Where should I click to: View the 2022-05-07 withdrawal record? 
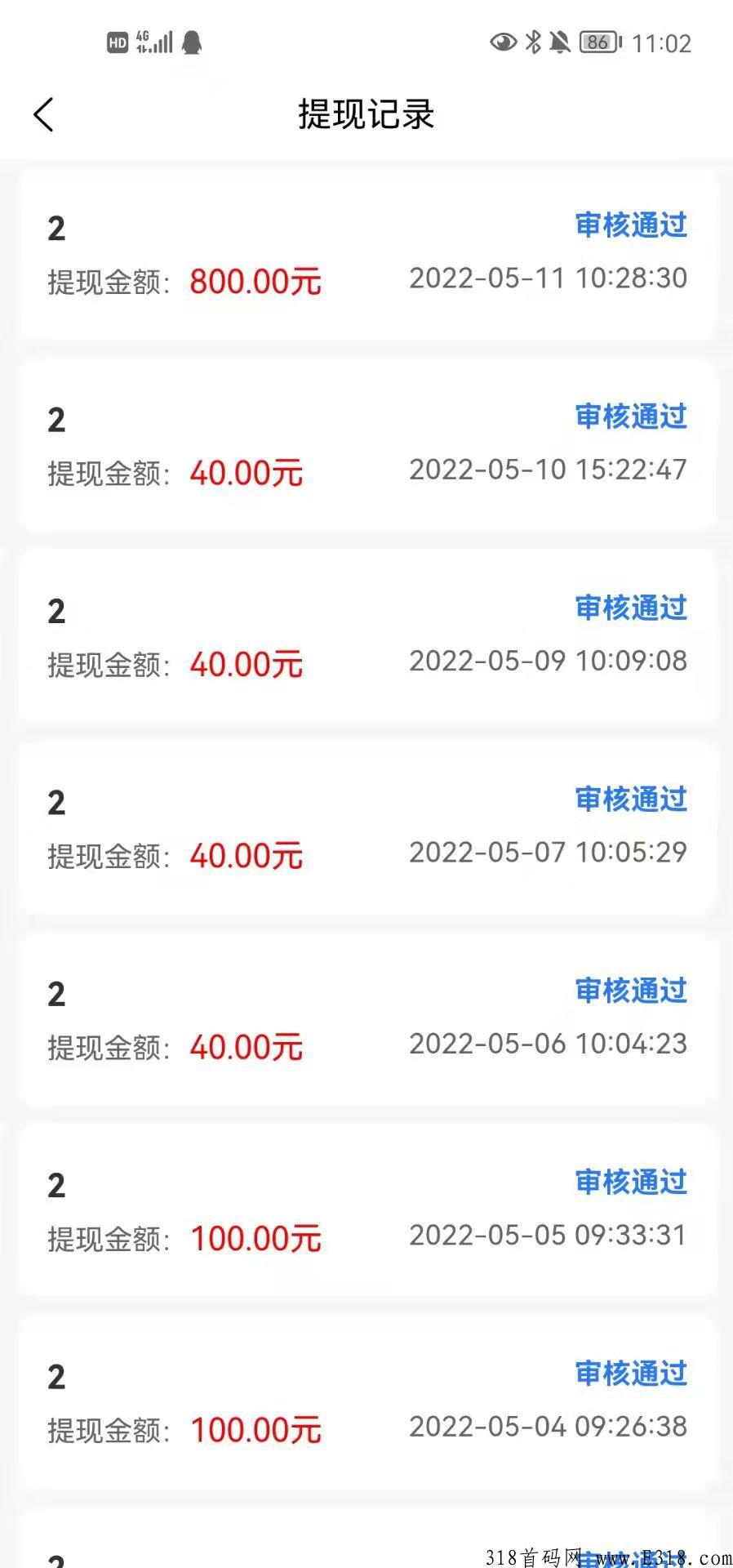click(367, 828)
